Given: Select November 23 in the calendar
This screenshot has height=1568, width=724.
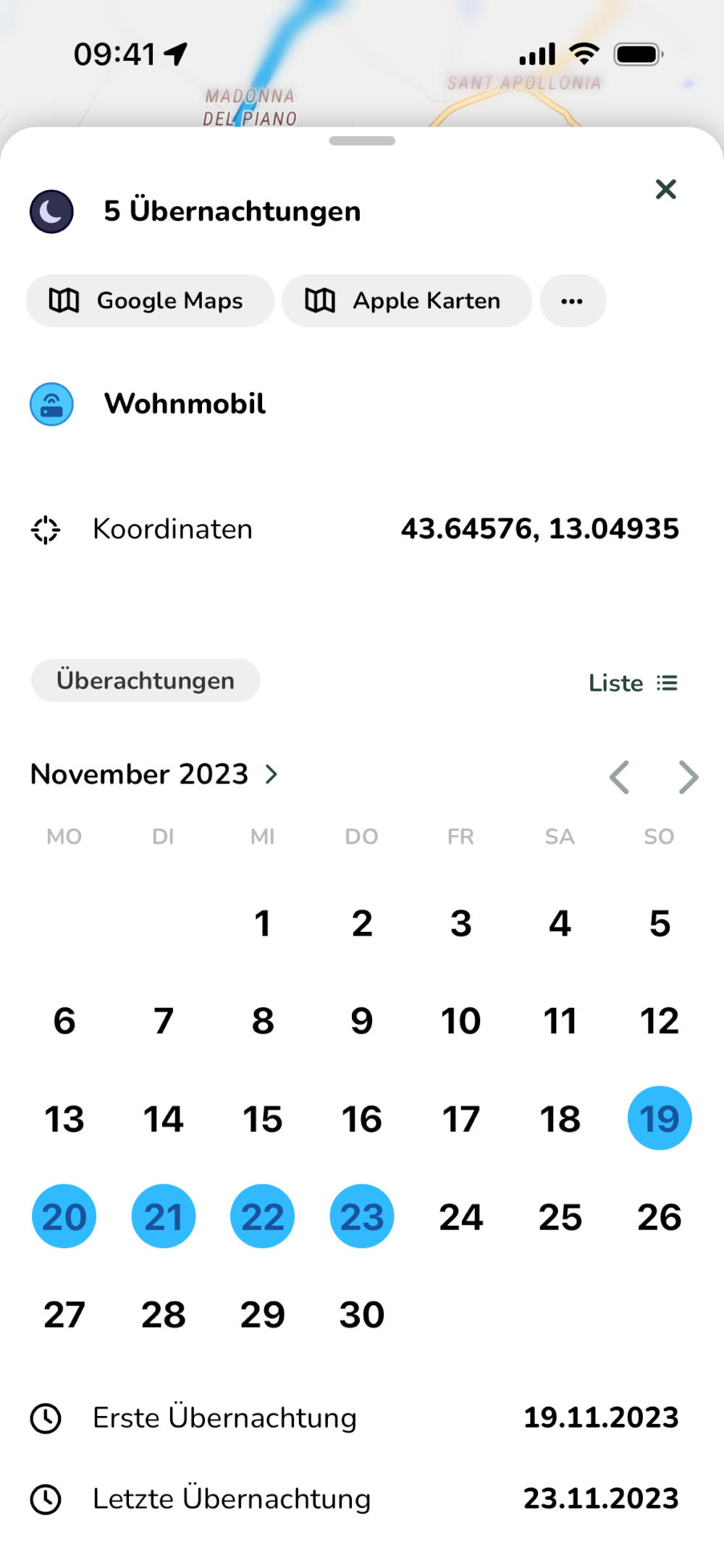Looking at the screenshot, I should tap(361, 1216).
